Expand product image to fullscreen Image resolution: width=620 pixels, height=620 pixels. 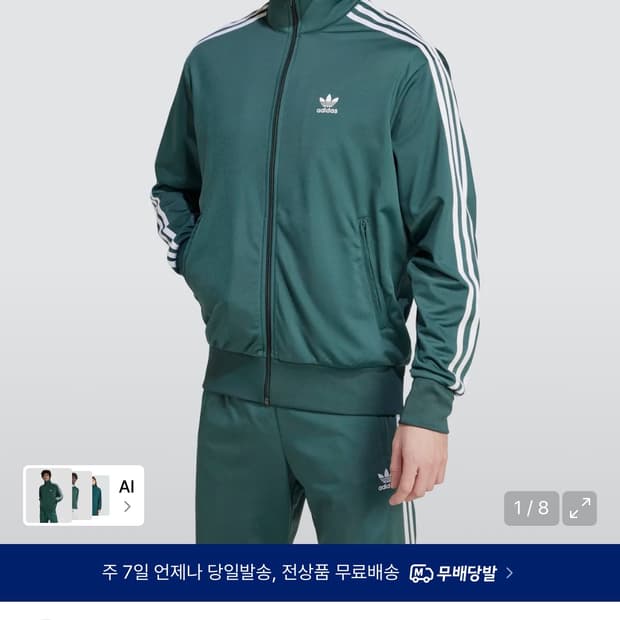[x=580, y=508]
